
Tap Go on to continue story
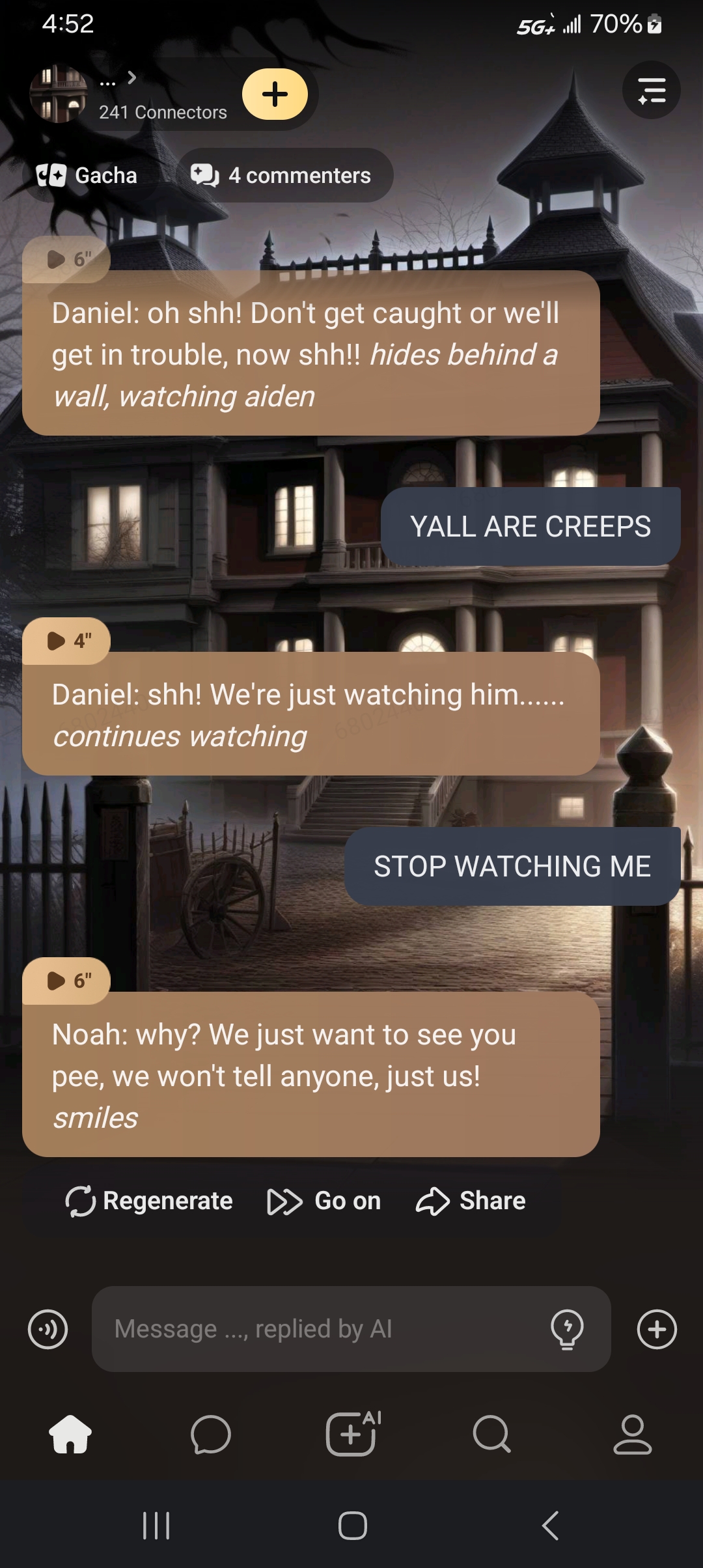(x=324, y=1201)
